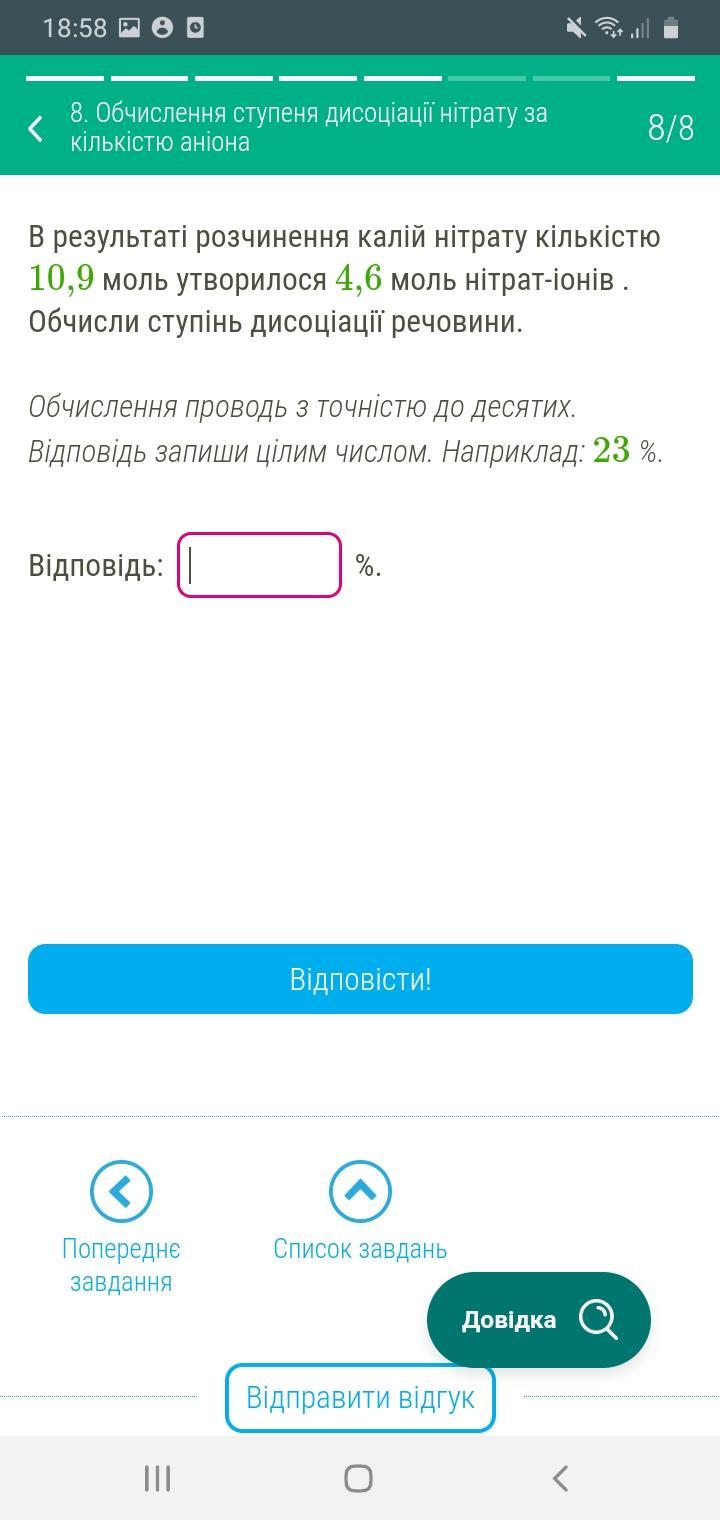
Task: Go to Попереднє завдання
Action: pyautogui.click(x=121, y=1192)
